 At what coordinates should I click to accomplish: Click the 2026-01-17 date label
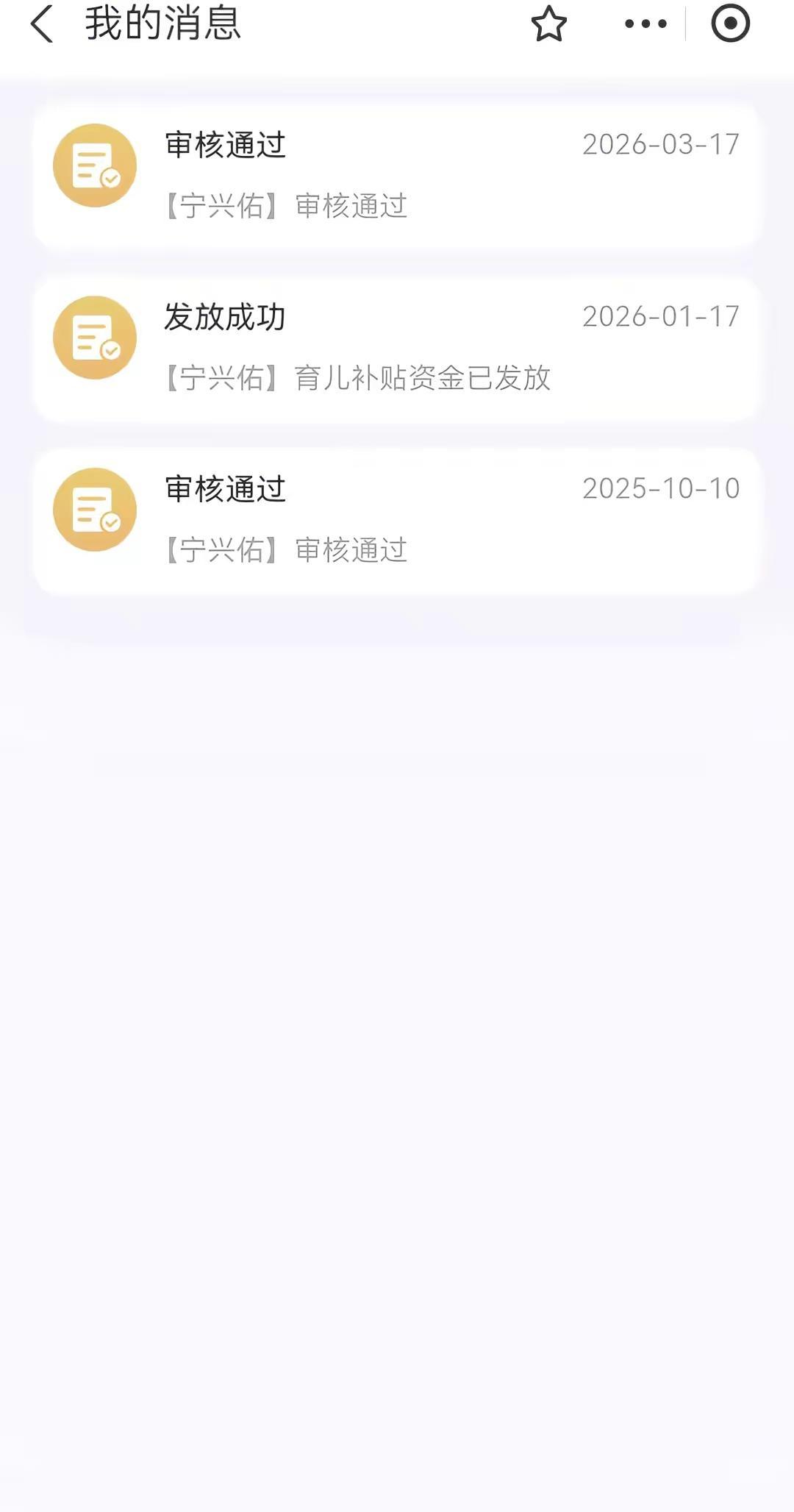tap(660, 317)
